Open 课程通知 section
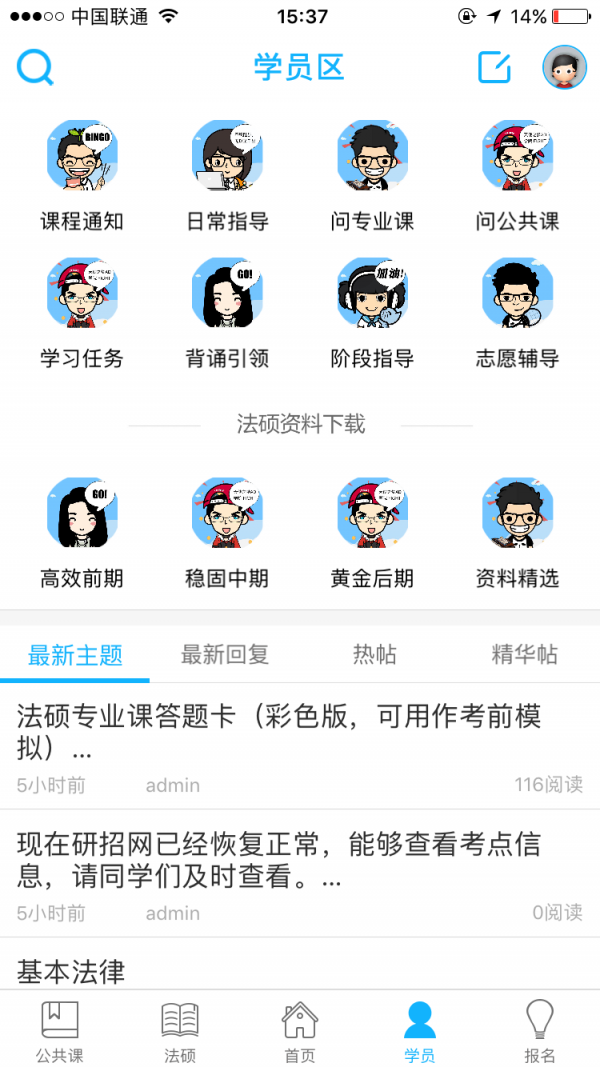Viewport: 600px width, 1067px height. click(82, 175)
